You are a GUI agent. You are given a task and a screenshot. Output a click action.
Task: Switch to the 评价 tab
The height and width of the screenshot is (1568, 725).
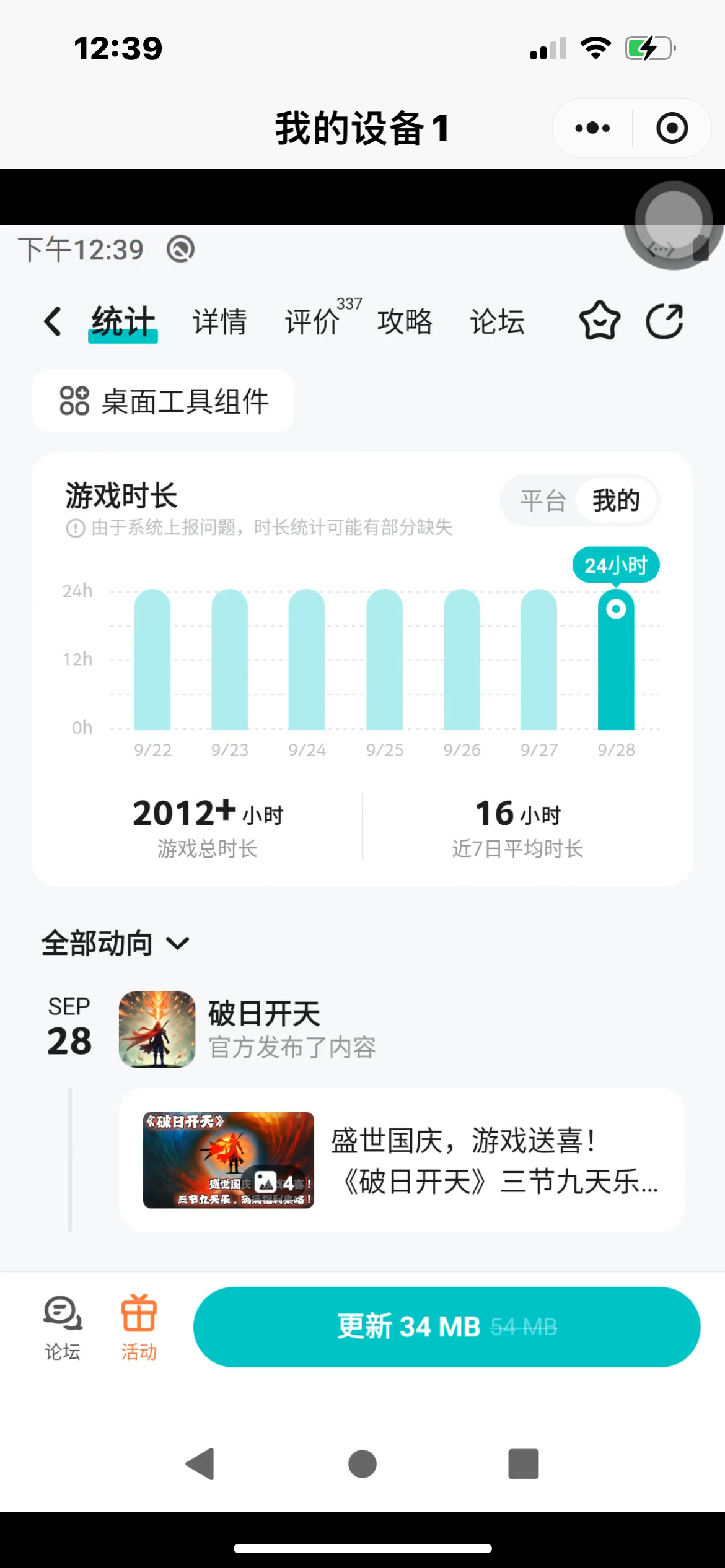(x=312, y=322)
